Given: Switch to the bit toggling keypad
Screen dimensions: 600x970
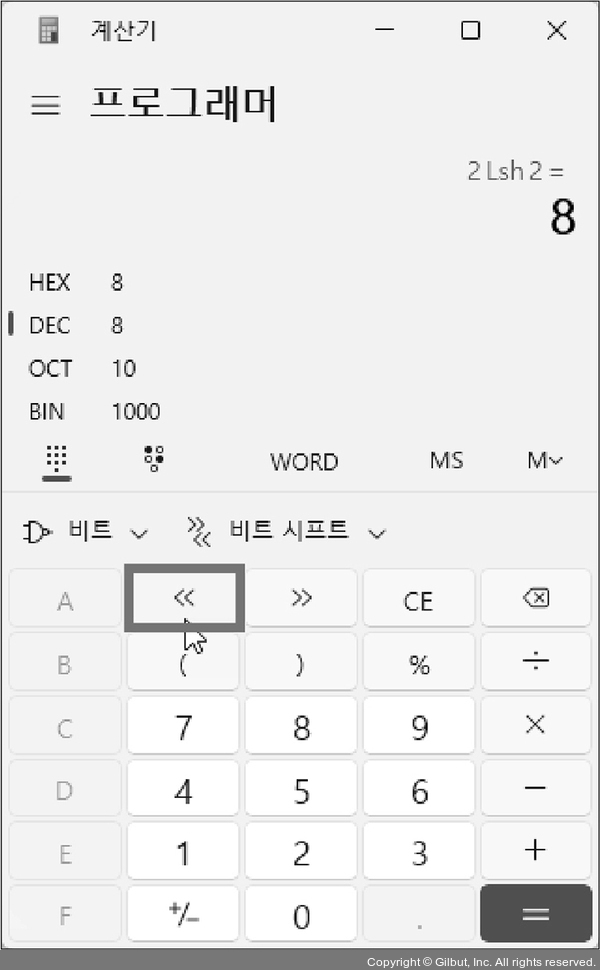Looking at the screenshot, I should tap(154, 459).
